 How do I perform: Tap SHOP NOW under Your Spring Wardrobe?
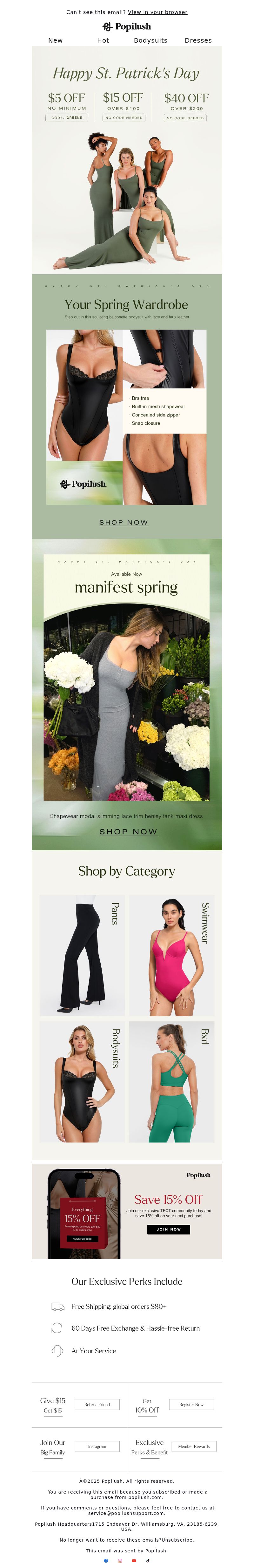[124, 522]
